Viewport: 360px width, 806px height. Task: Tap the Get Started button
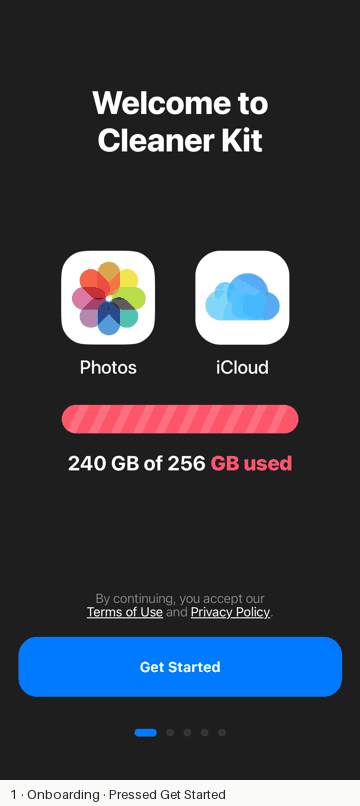pyautogui.click(x=180, y=667)
